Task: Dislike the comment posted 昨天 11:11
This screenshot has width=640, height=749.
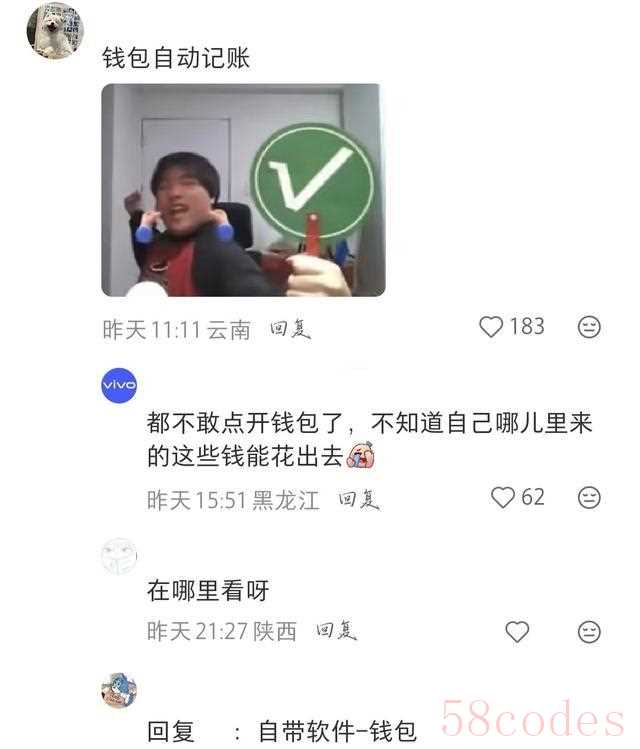Action: (x=590, y=327)
